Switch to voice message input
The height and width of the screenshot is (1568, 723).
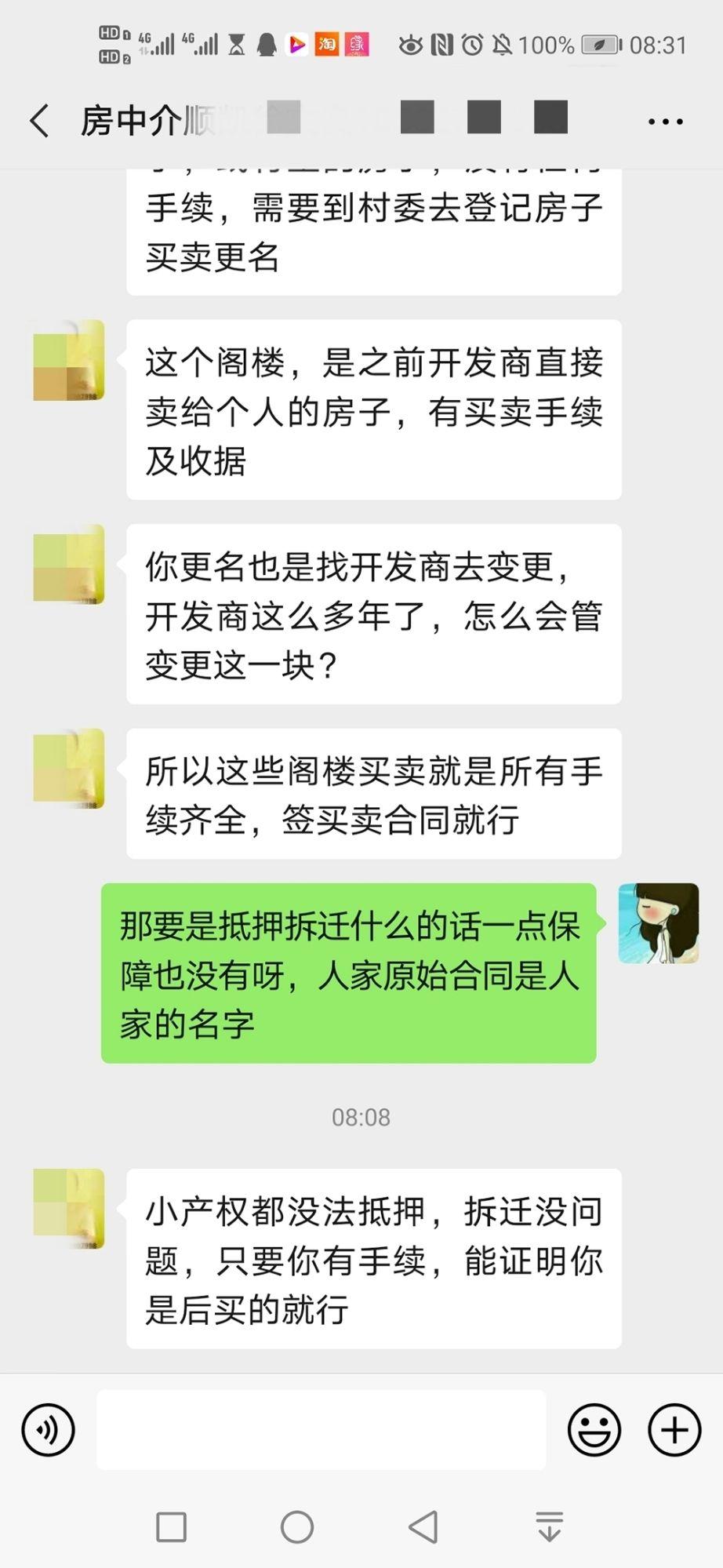click(x=49, y=1430)
